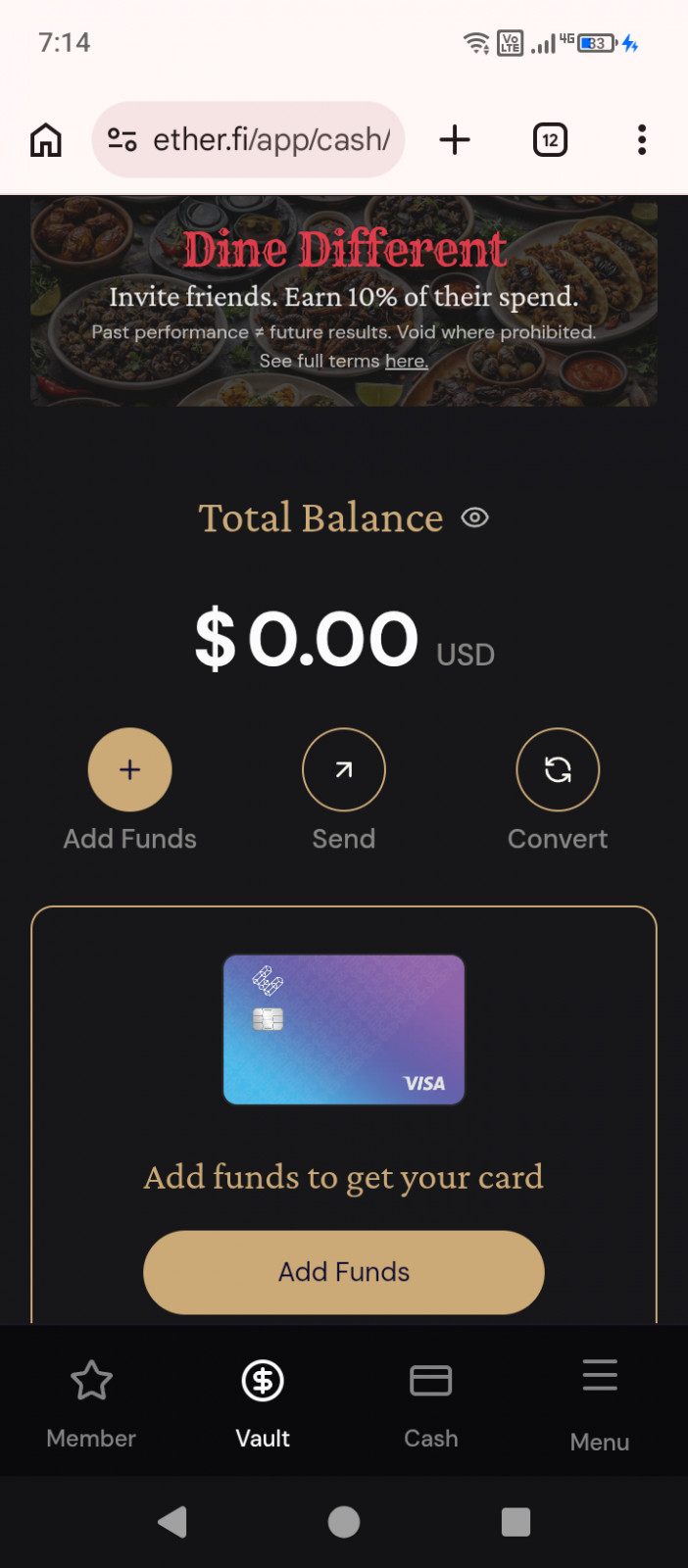688x1568 pixels.
Task: Tap the wide Add Funds button under card
Action: pyautogui.click(x=344, y=1272)
